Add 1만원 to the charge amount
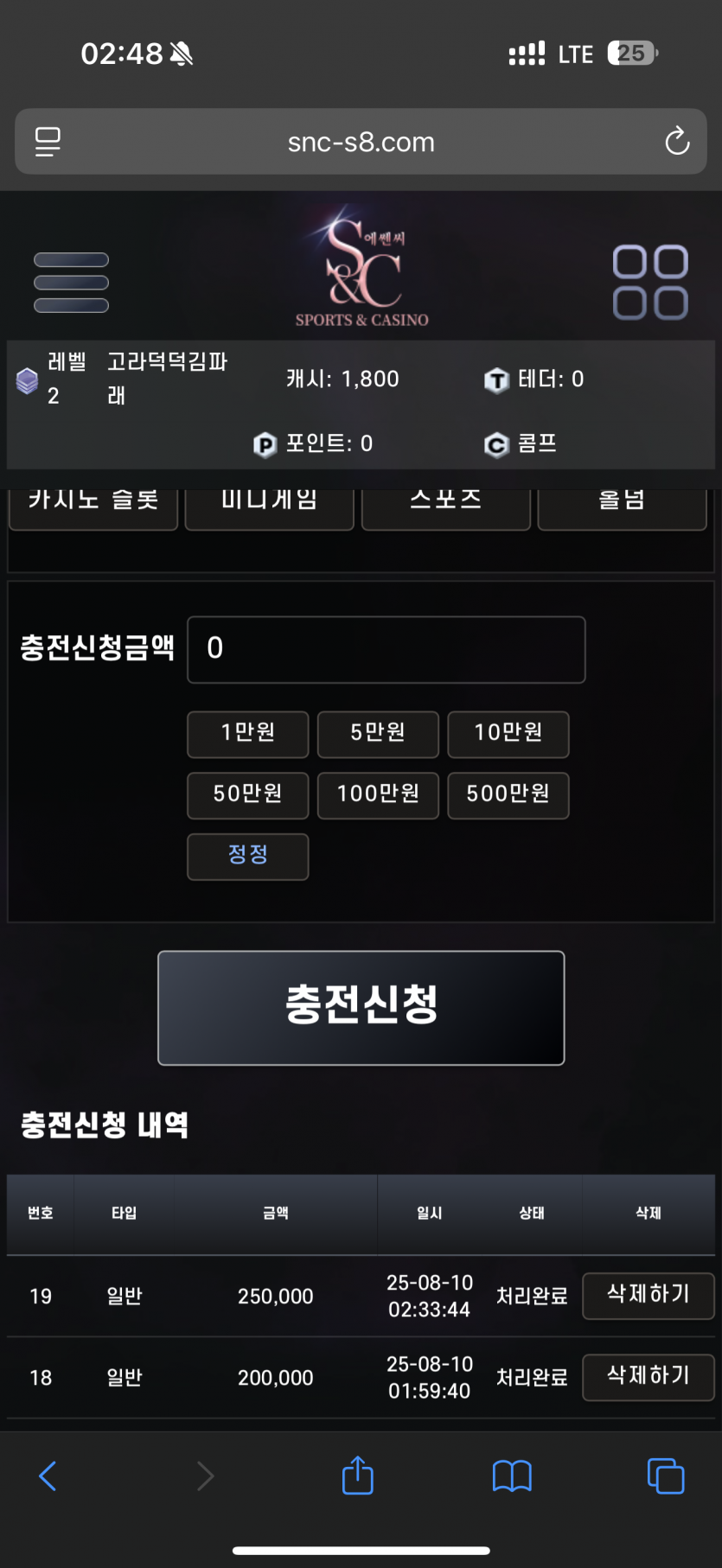The width and height of the screenshot is (722, 1568). click(x=248, y=733)
